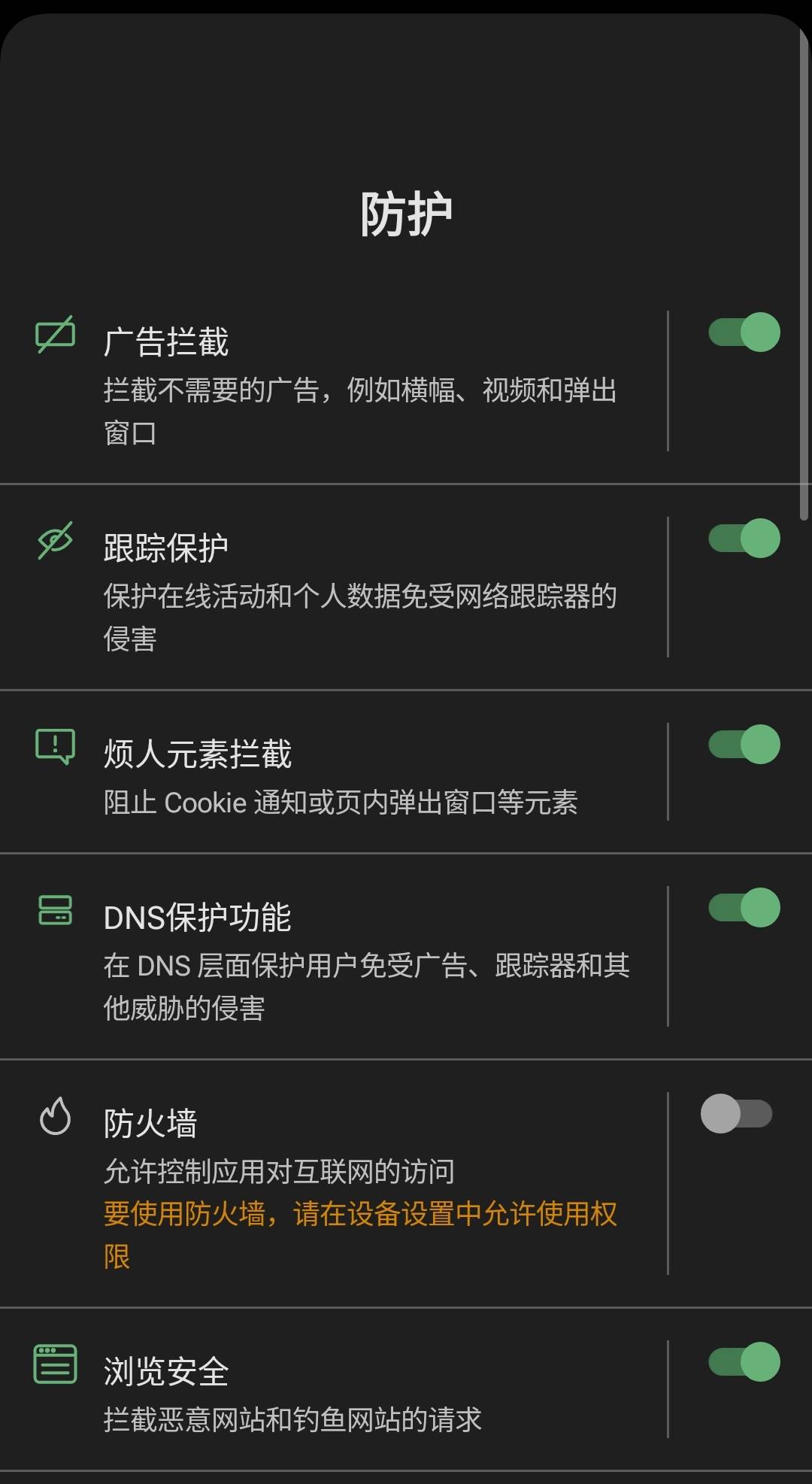The height and width of the screenshot is (1484, 812).
Task: Open the 烦人元素拦截 row
Action: click(333, 772)
